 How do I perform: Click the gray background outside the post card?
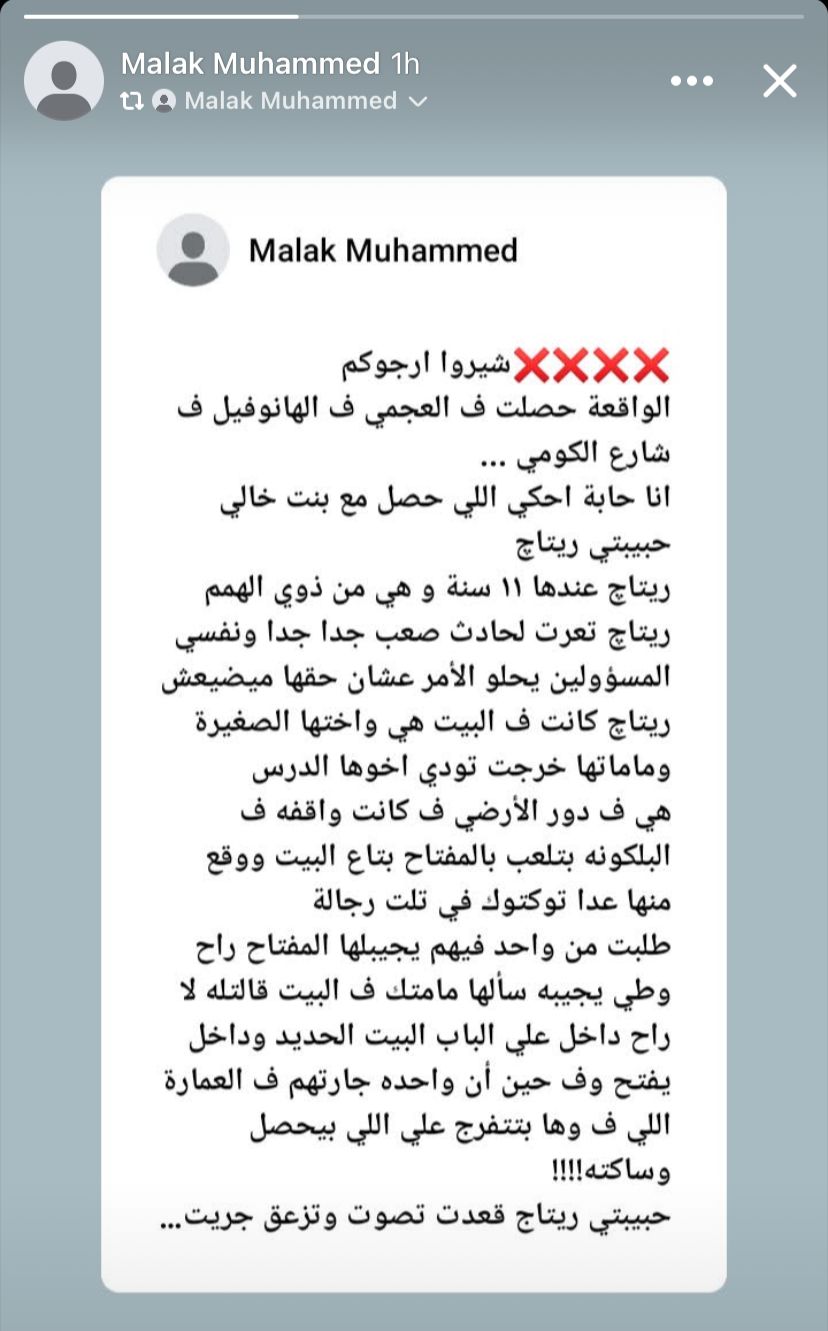(50, 700)
